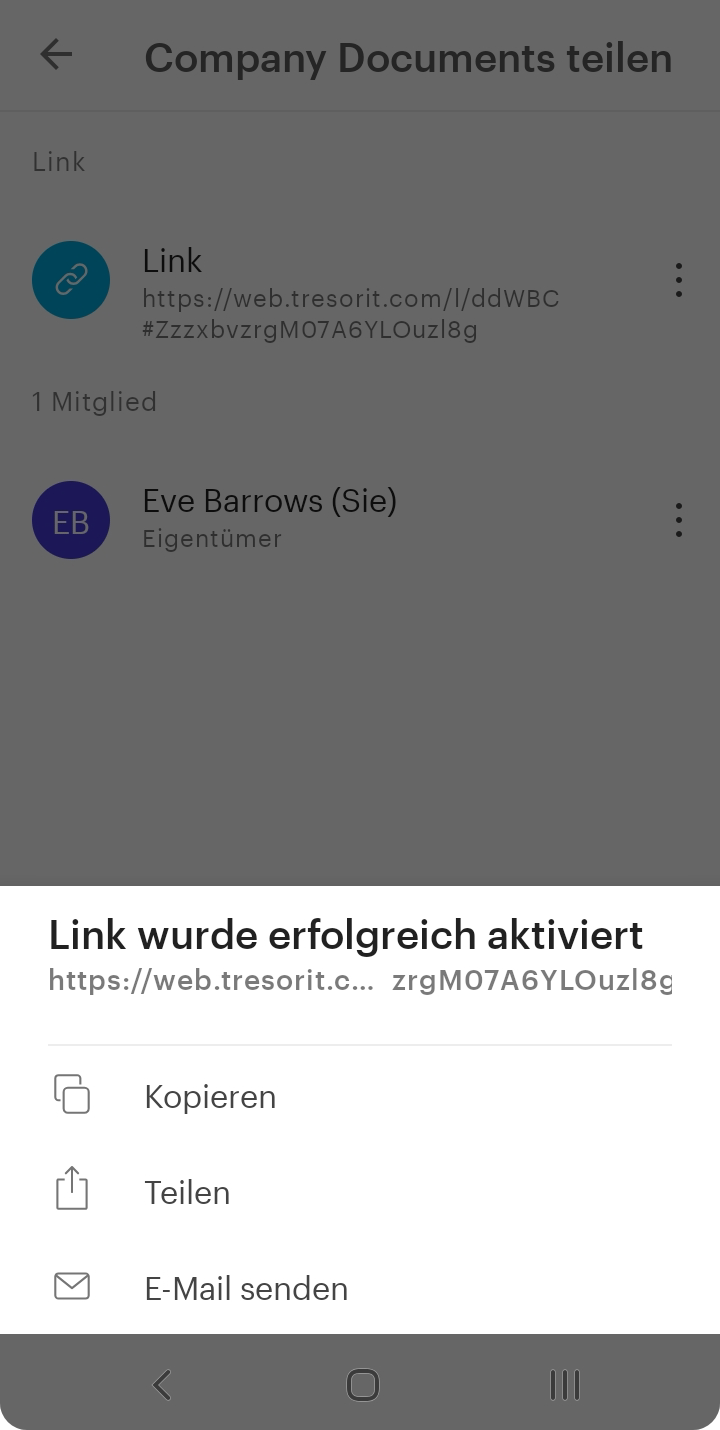Go back with the app bar arrow
This screenshot has width=720, height=1430.
coord(56,55)
